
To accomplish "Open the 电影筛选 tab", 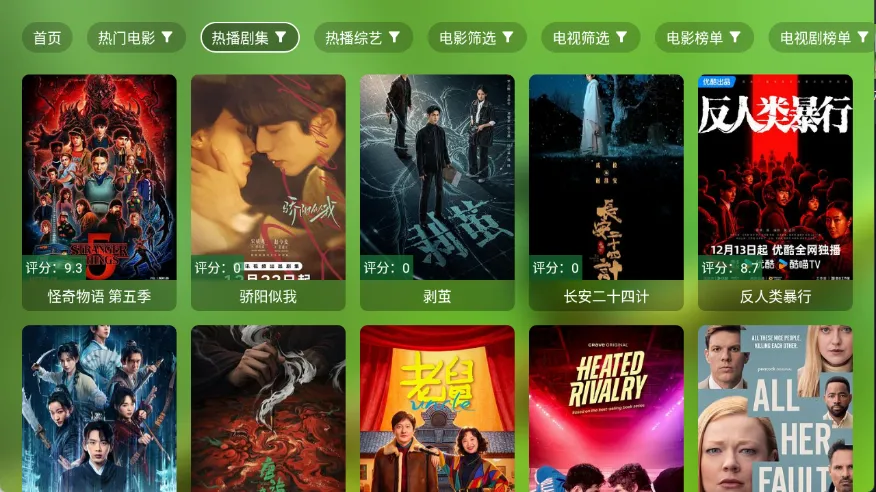I will 477,38.
